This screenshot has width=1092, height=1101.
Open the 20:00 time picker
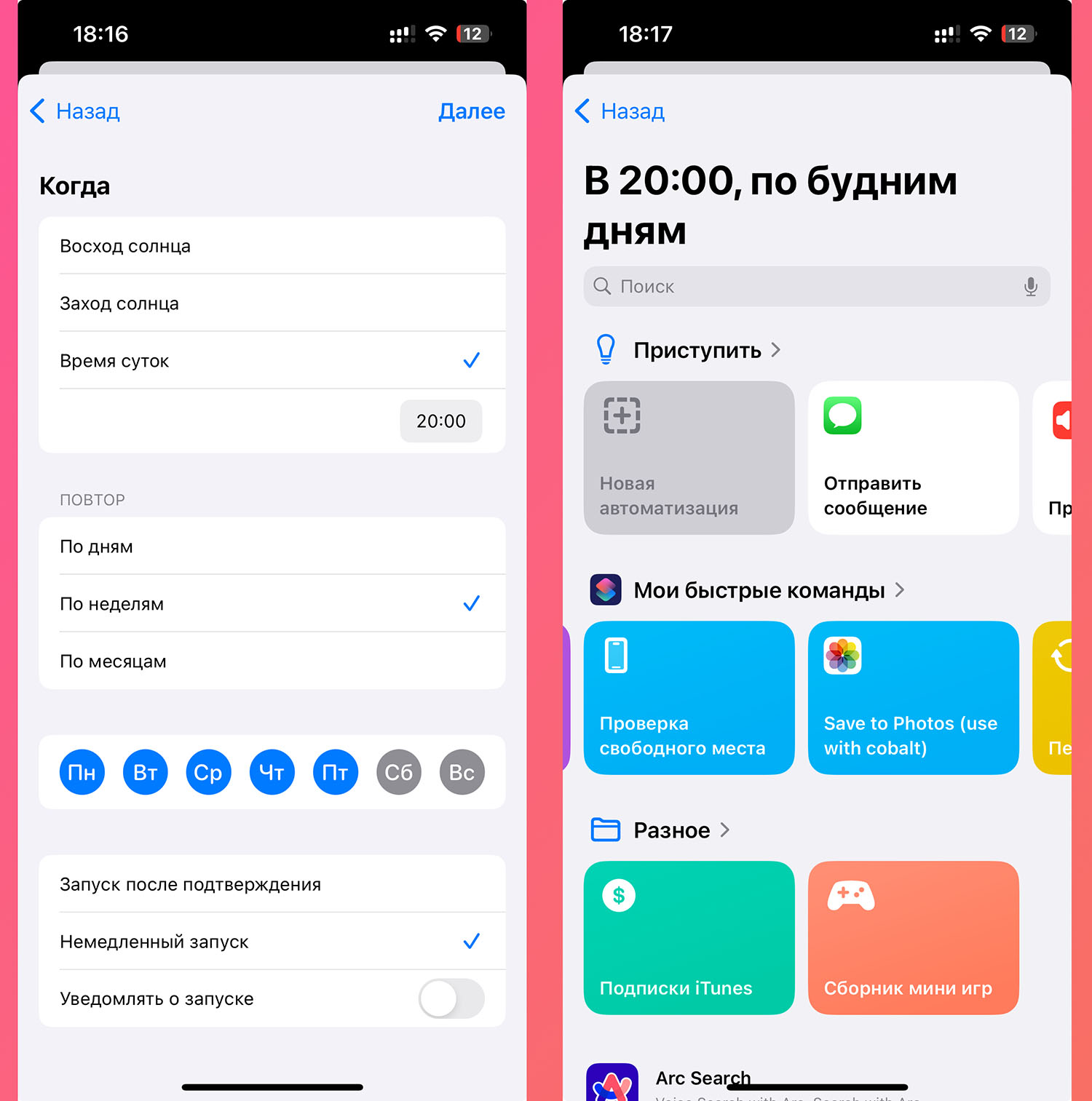point(440,421)
